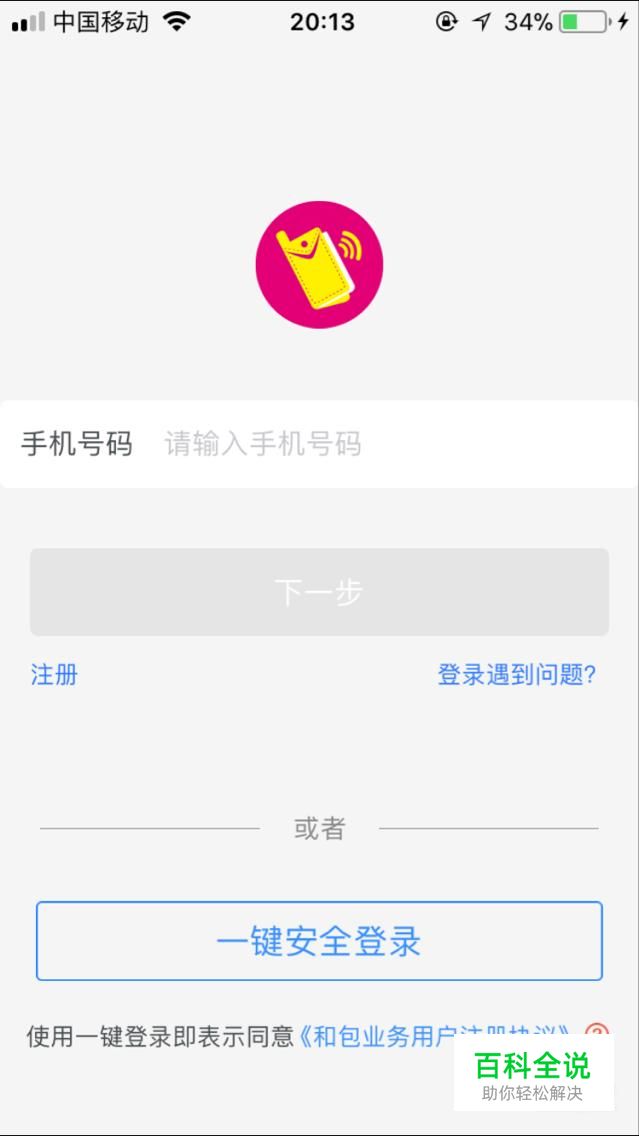The width and height of the screenshot is (639, 1136).
Task: Open the 登录遇到问题 login help link
Action: [517, 674]
